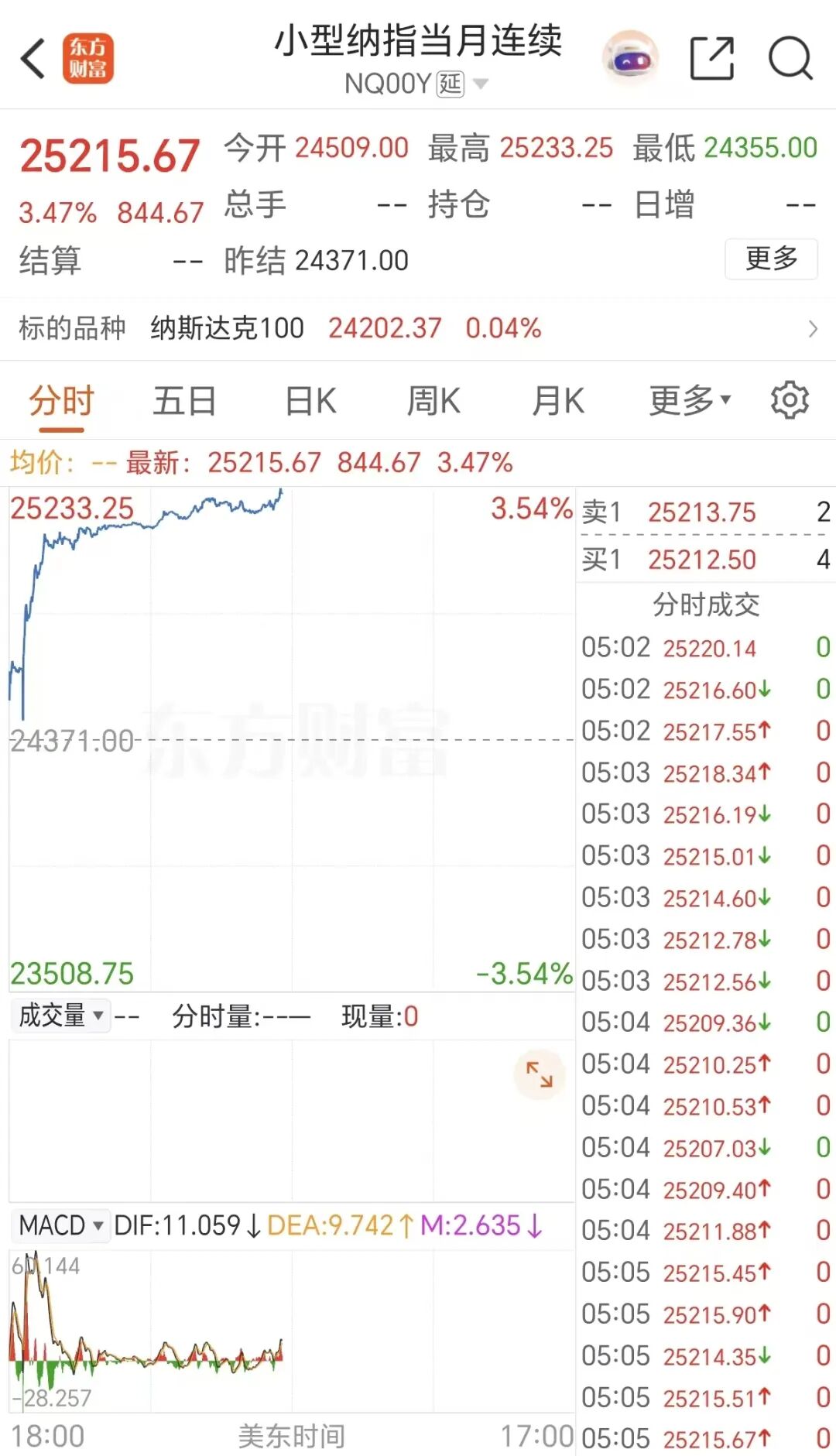The height and width of the screenshot is (1456, 836).
Task: Share this quote page
Action: coord(711,58)
